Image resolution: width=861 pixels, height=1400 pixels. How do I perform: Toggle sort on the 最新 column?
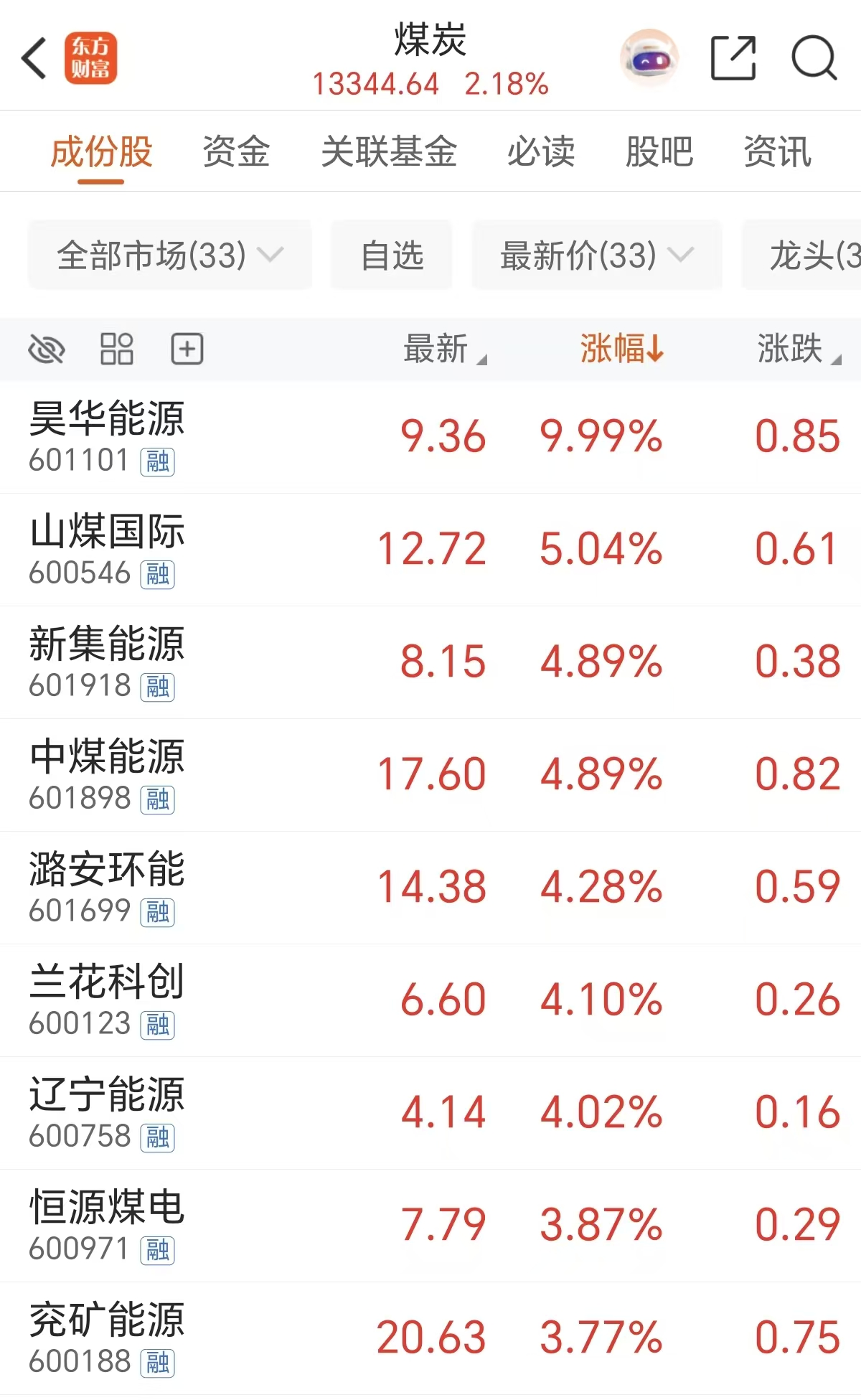pos(441,349)
